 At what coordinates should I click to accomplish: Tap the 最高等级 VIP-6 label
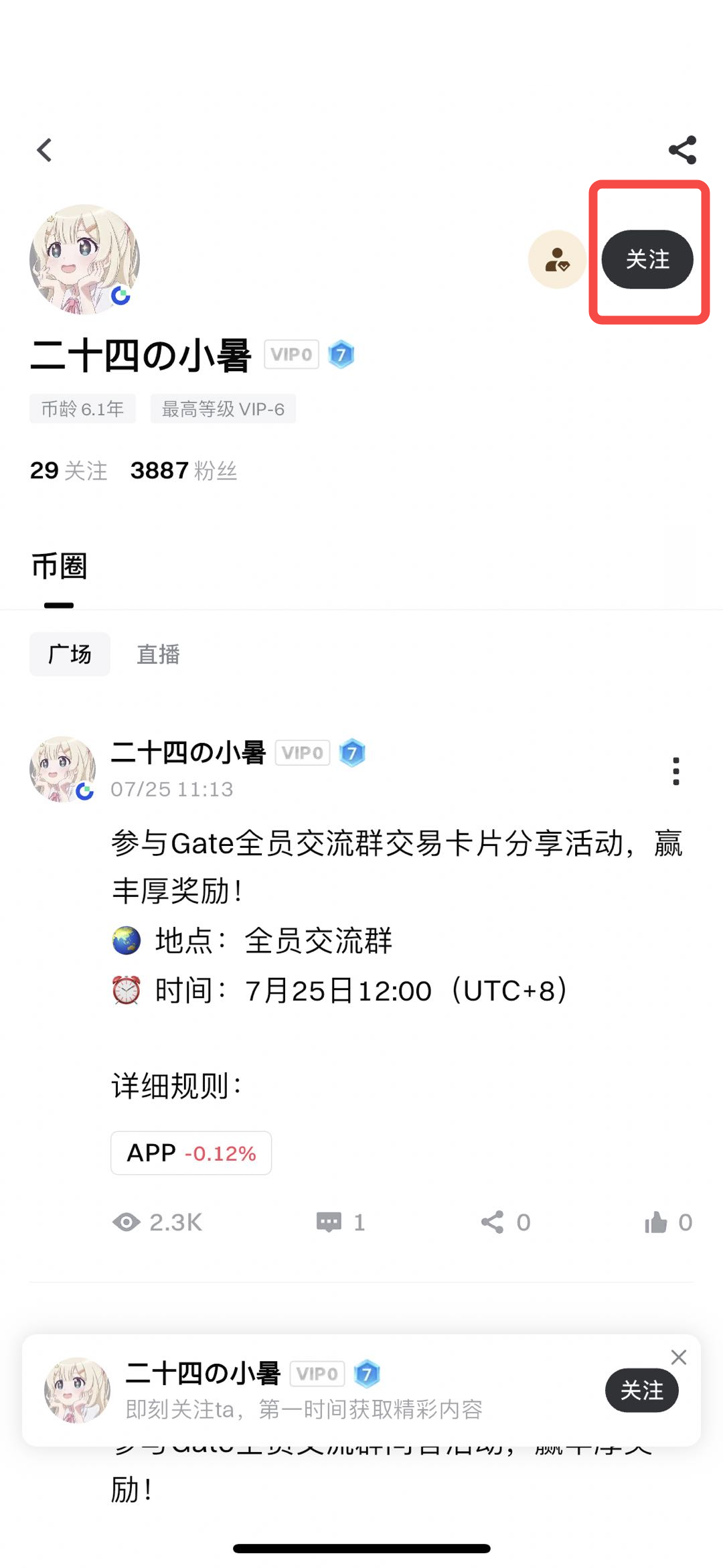pyautogui.click(x=223, y=409)
